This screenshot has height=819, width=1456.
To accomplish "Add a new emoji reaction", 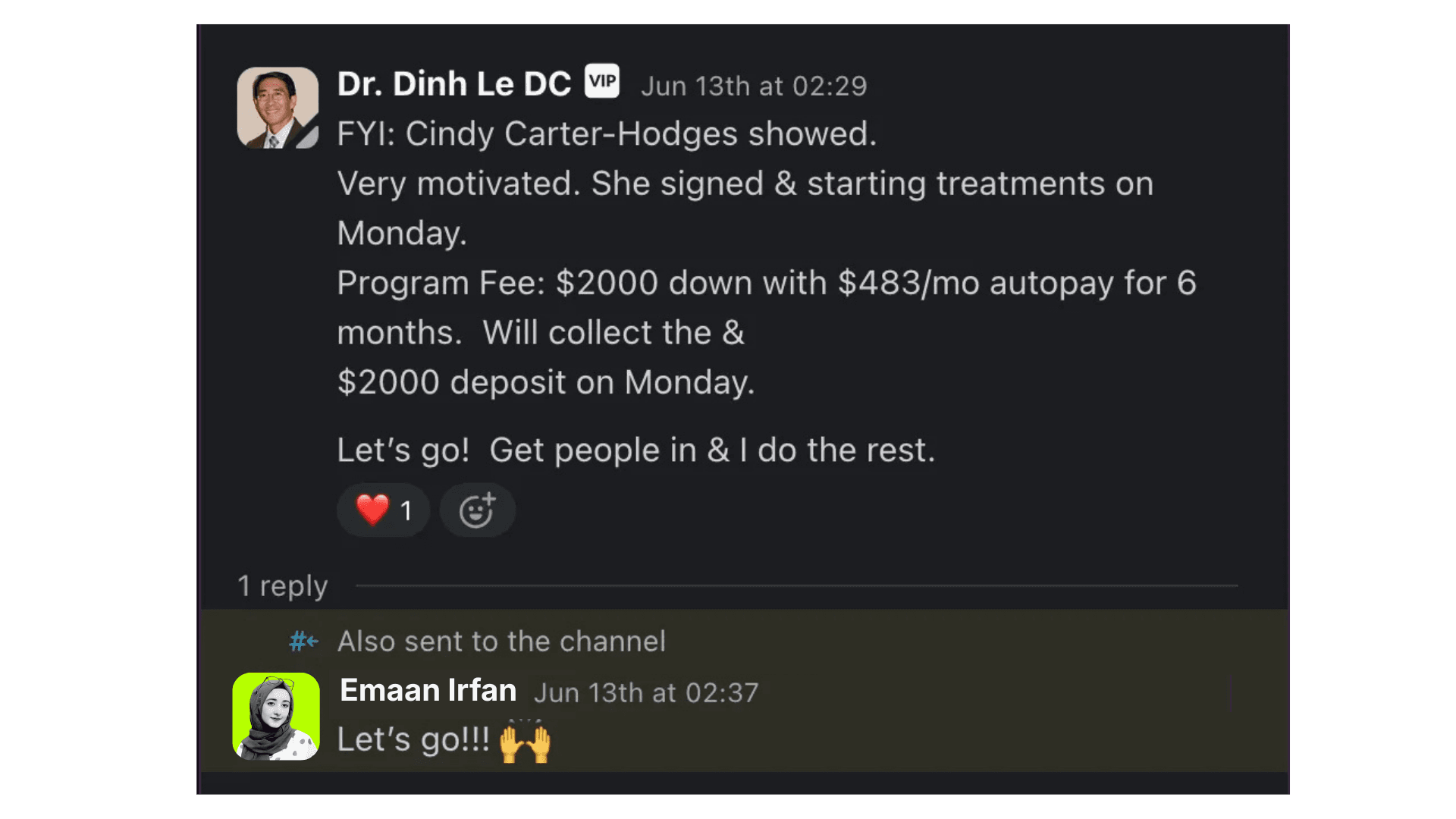I will 477,510.
